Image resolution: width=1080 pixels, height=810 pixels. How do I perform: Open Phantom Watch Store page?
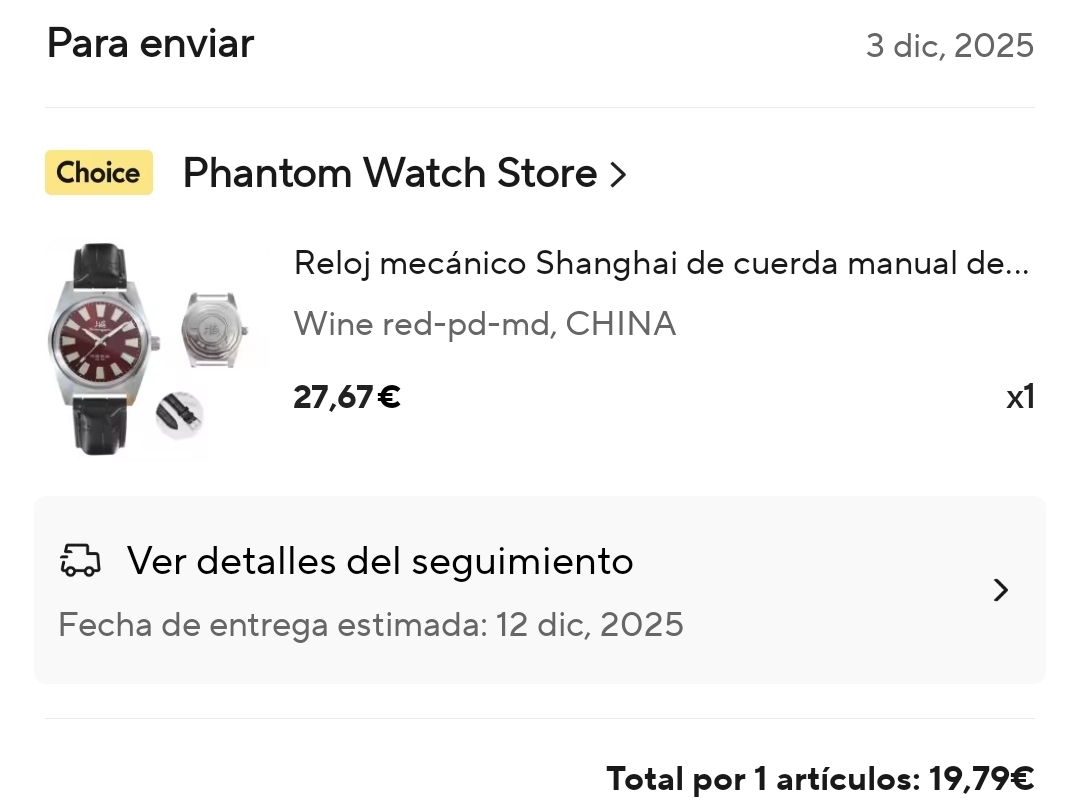pos(404,174)
